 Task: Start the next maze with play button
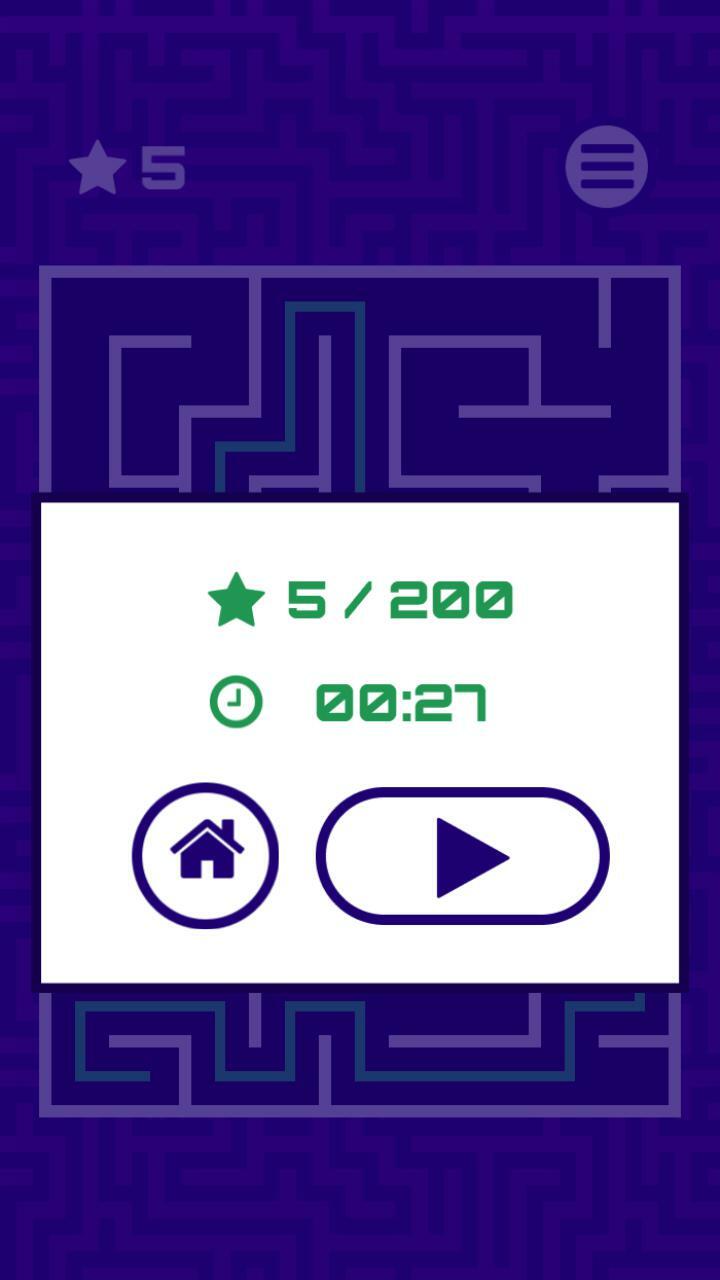(463, 856)
